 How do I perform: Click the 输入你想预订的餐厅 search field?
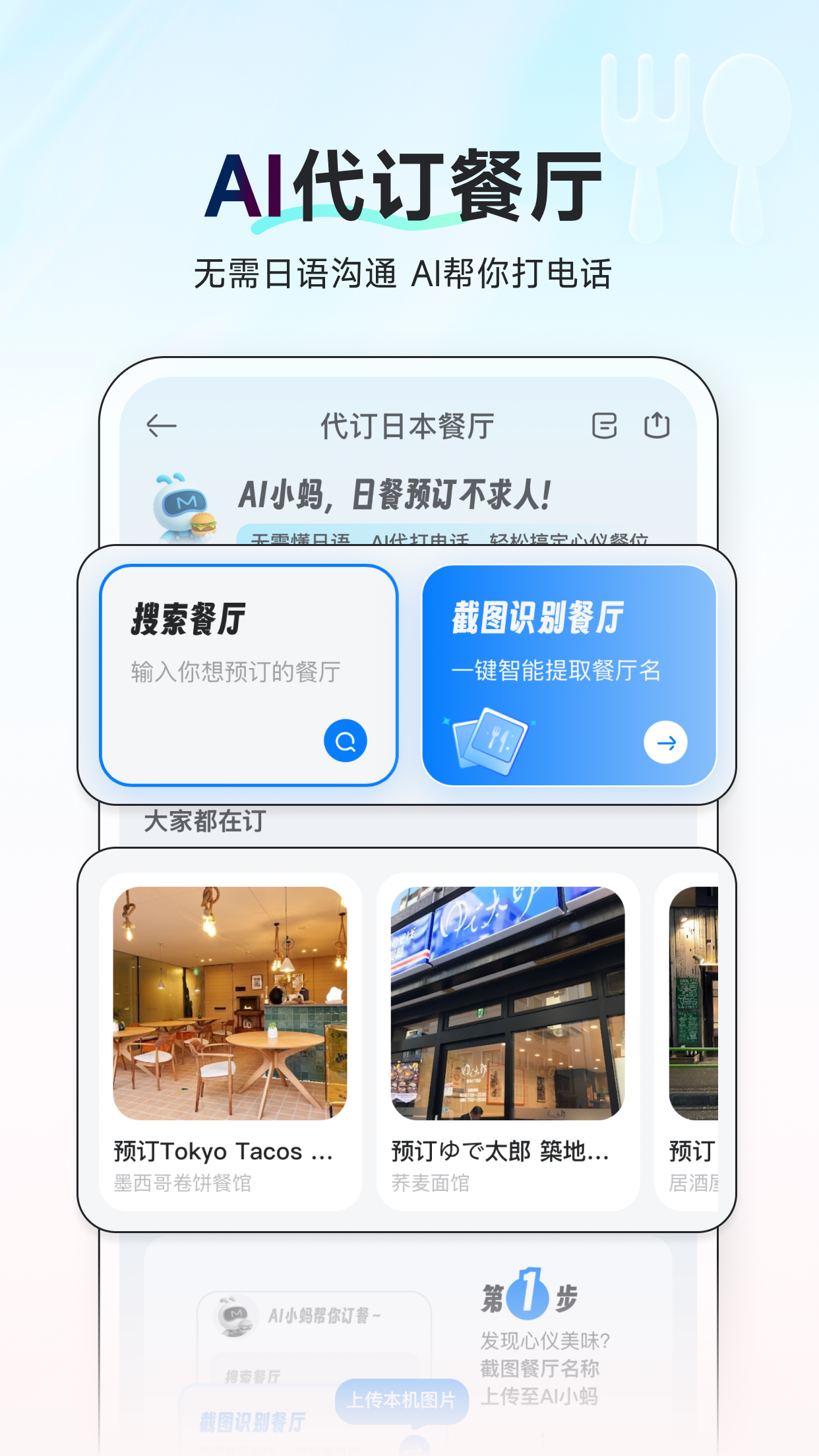pyautogui.click(x=234, y=671)
